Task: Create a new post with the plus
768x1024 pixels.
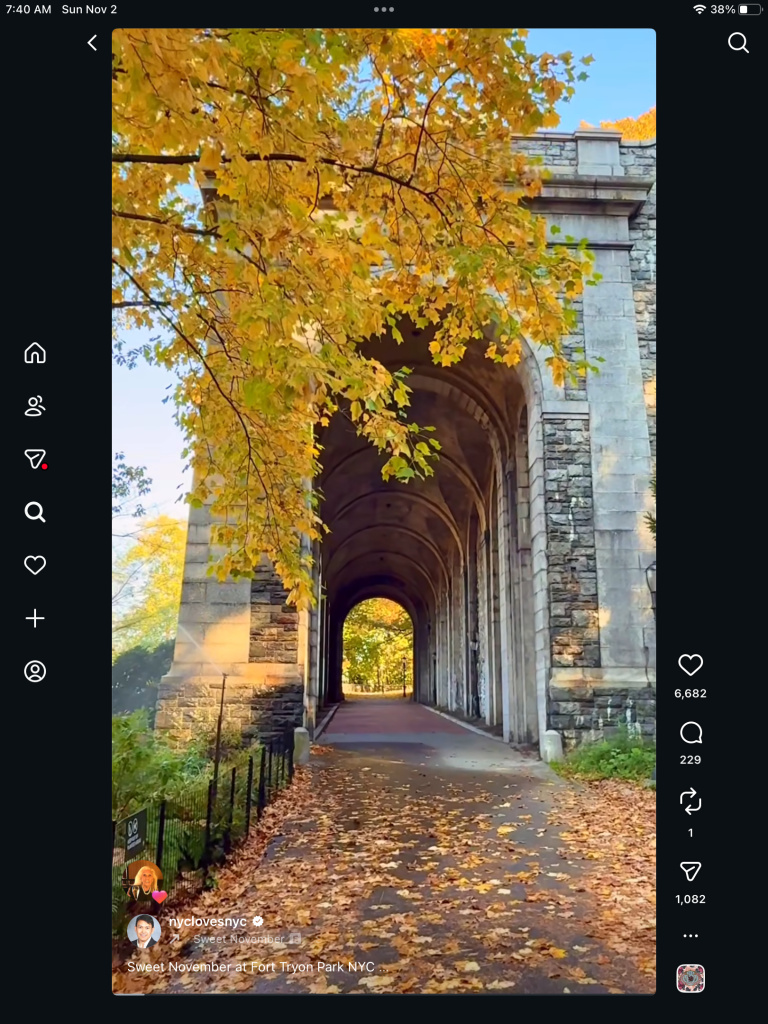Action: click(35, 618)
